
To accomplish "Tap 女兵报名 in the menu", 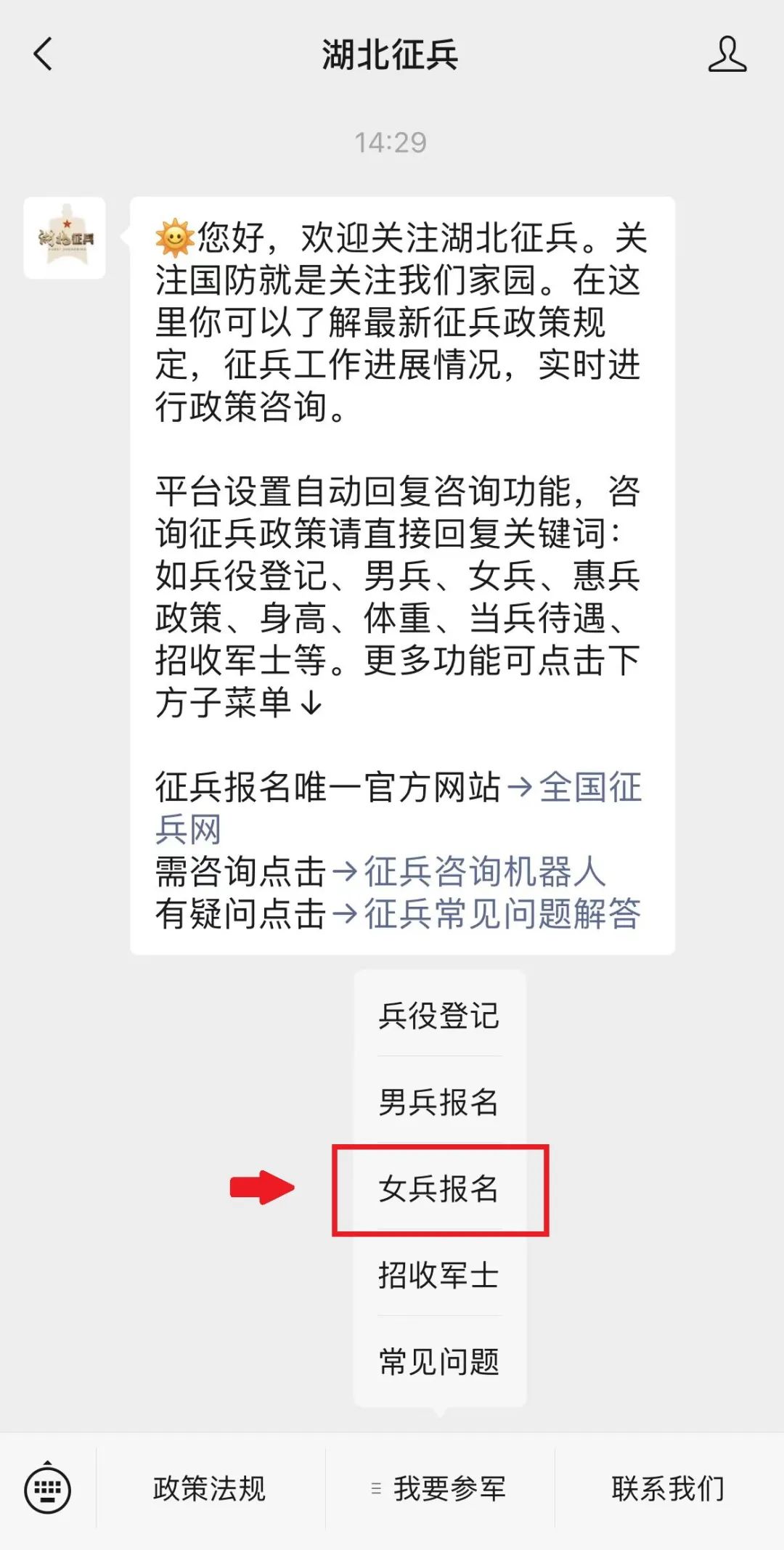I will point(438,1188).
